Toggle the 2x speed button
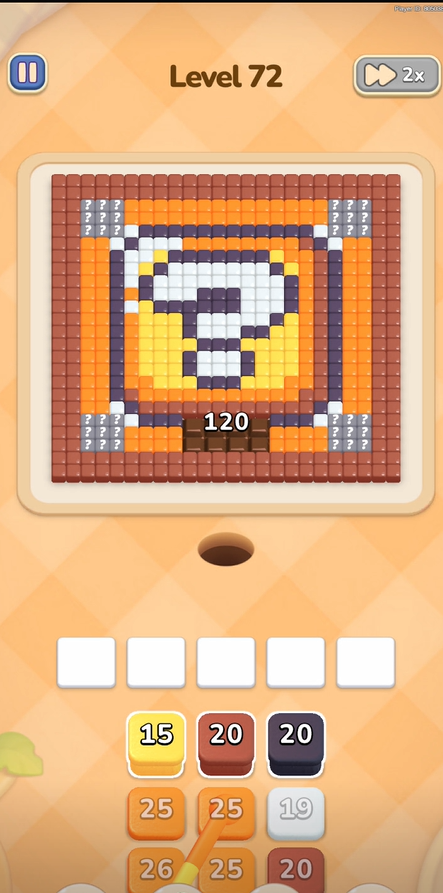Image resolution: width=443 pixels, height=893 pixels. 397,75
